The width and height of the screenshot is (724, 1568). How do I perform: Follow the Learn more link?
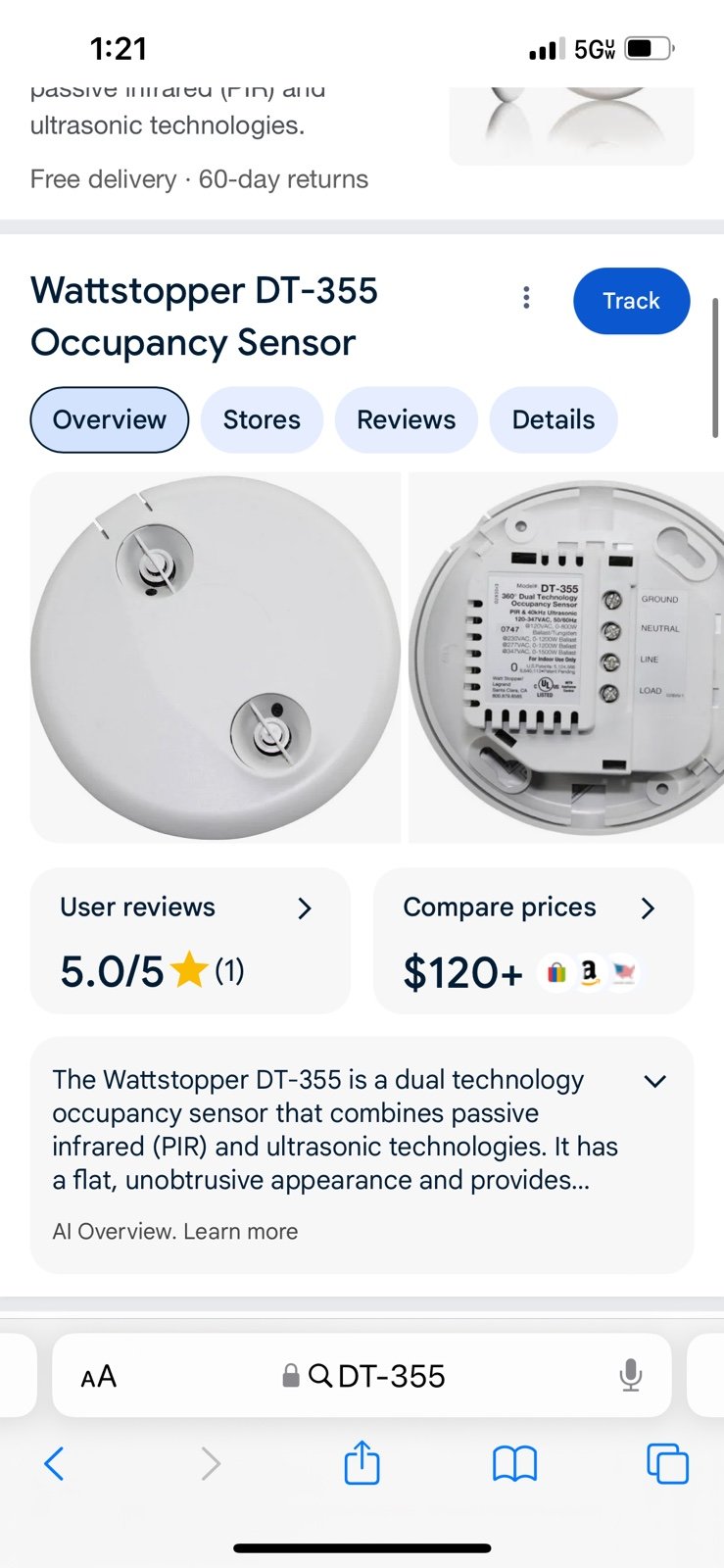[x=241, y=1232]
